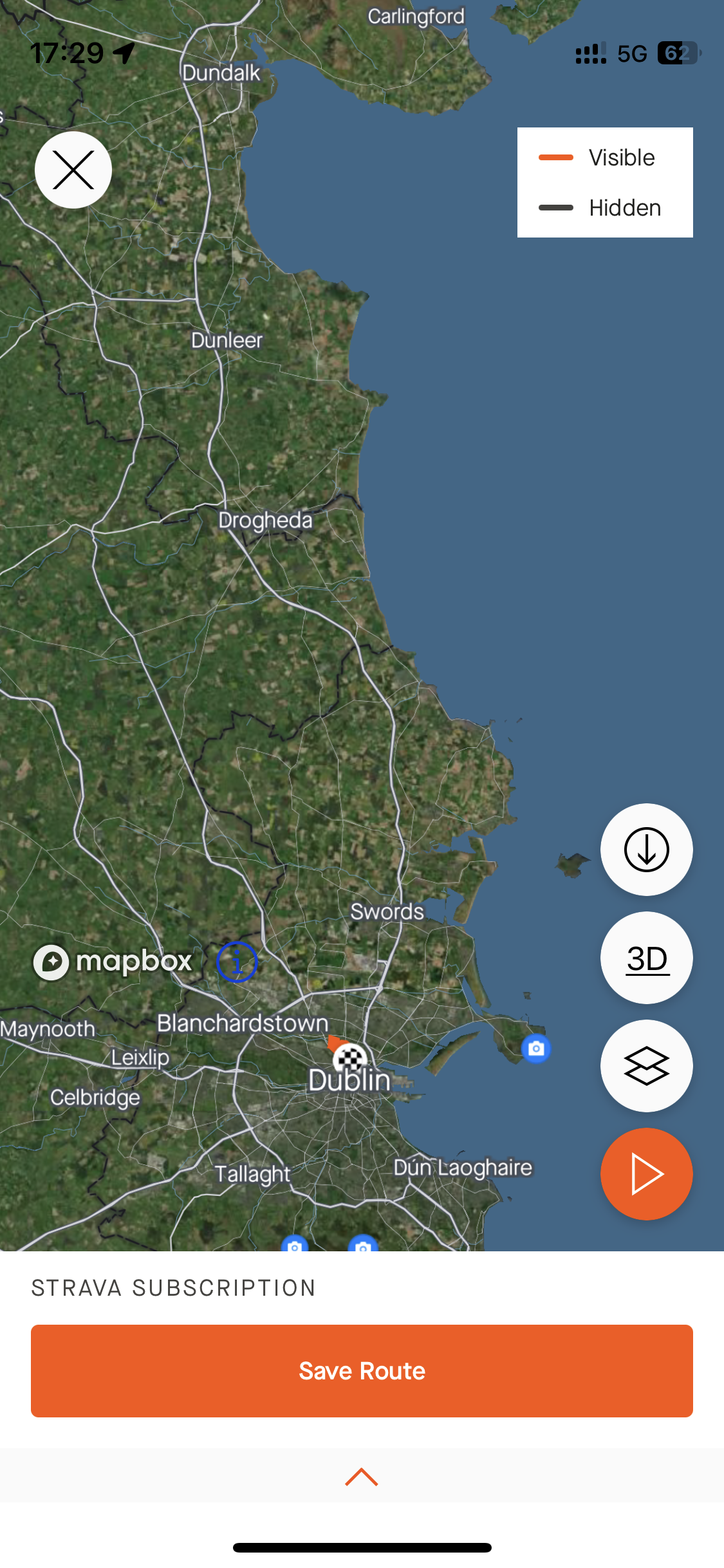
Task: Open Mapbox info icon
Action: click(237, 962)
